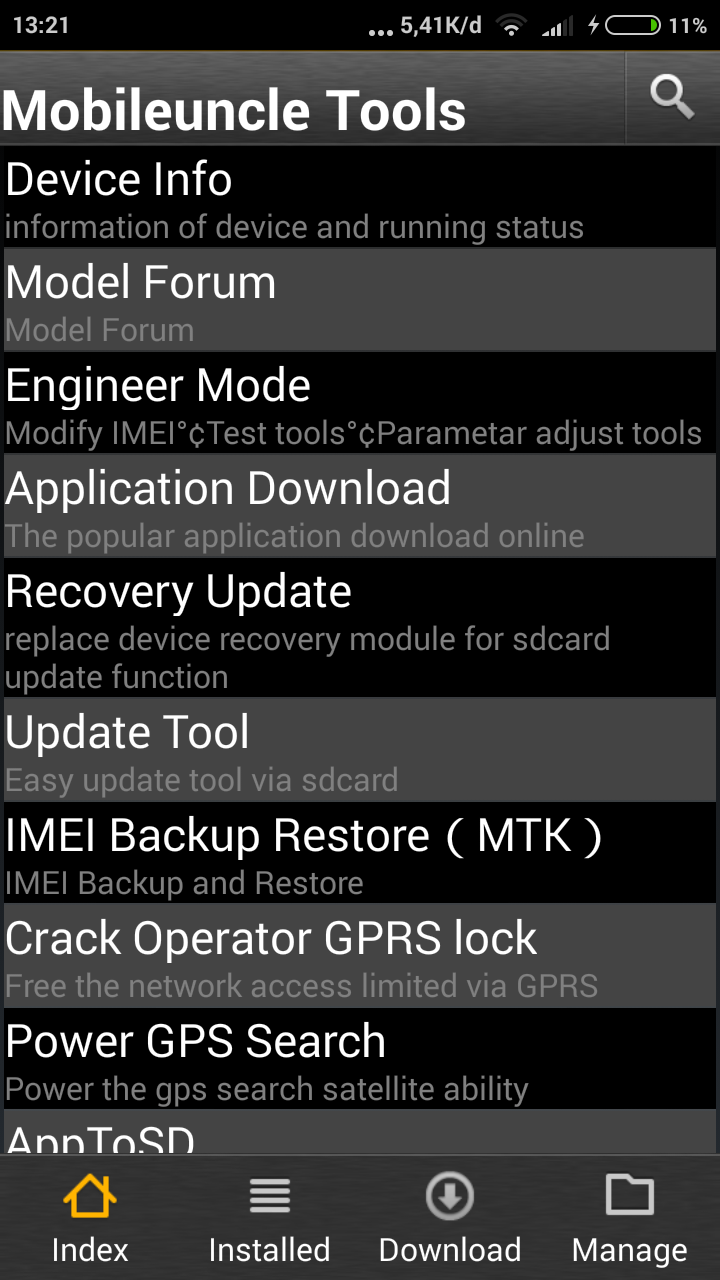
Task: View the Download tab
Action: click(x=450, y=1218)
